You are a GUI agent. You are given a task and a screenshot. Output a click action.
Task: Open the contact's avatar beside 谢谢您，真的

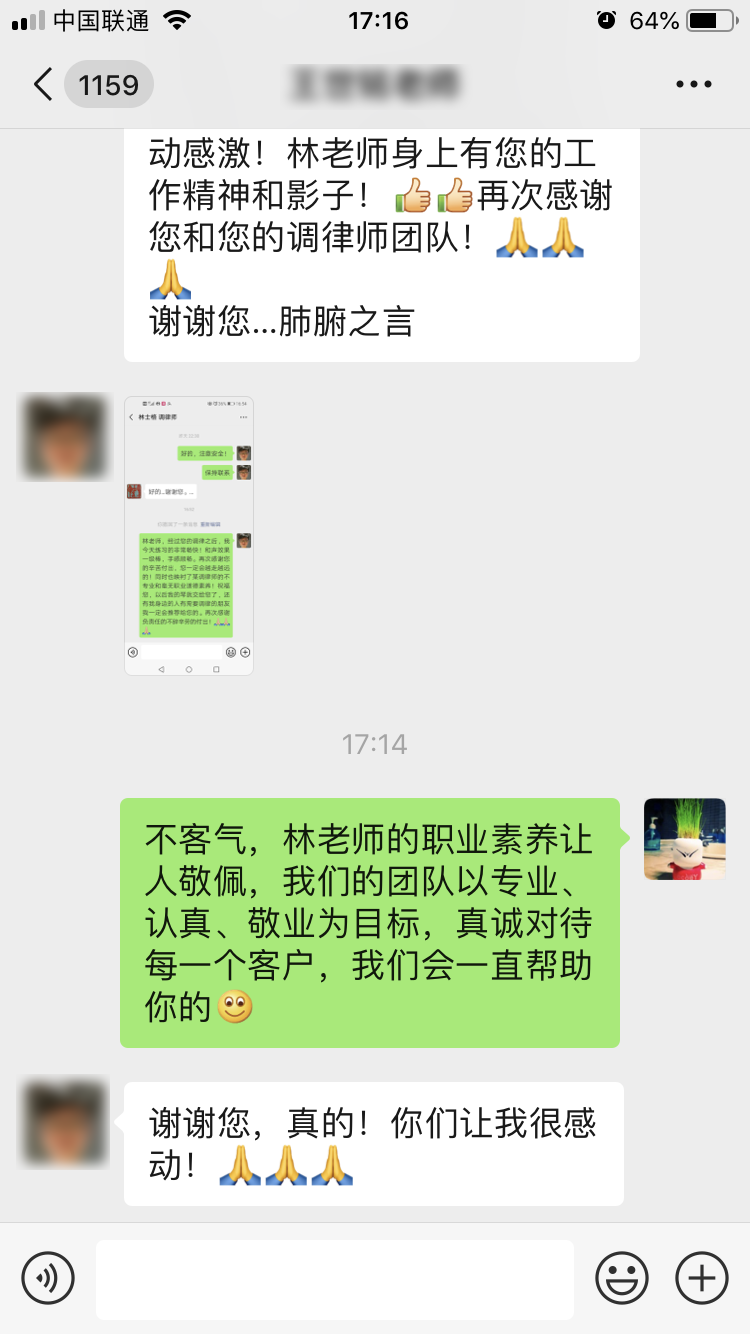(66, 1122)
